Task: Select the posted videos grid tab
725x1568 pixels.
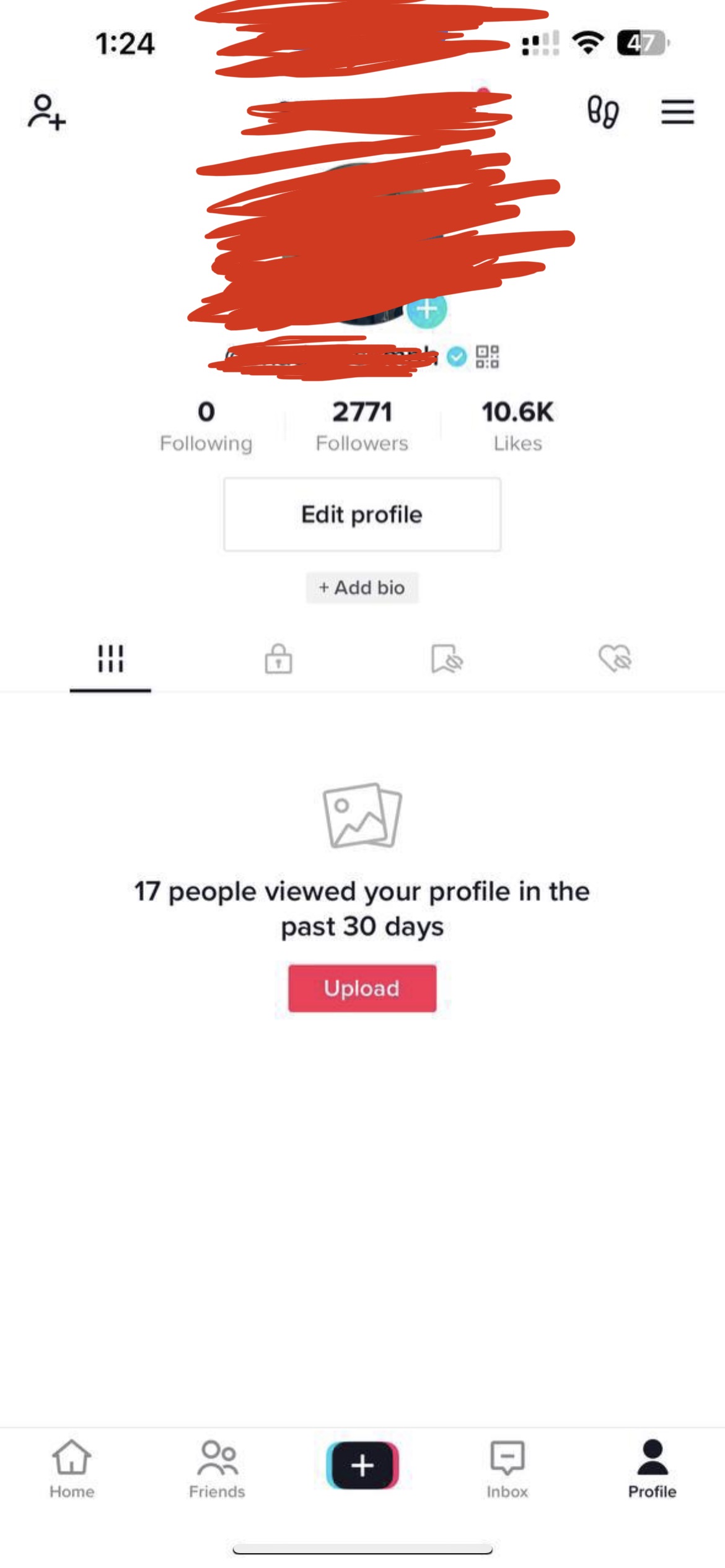Action: point(110,658)
